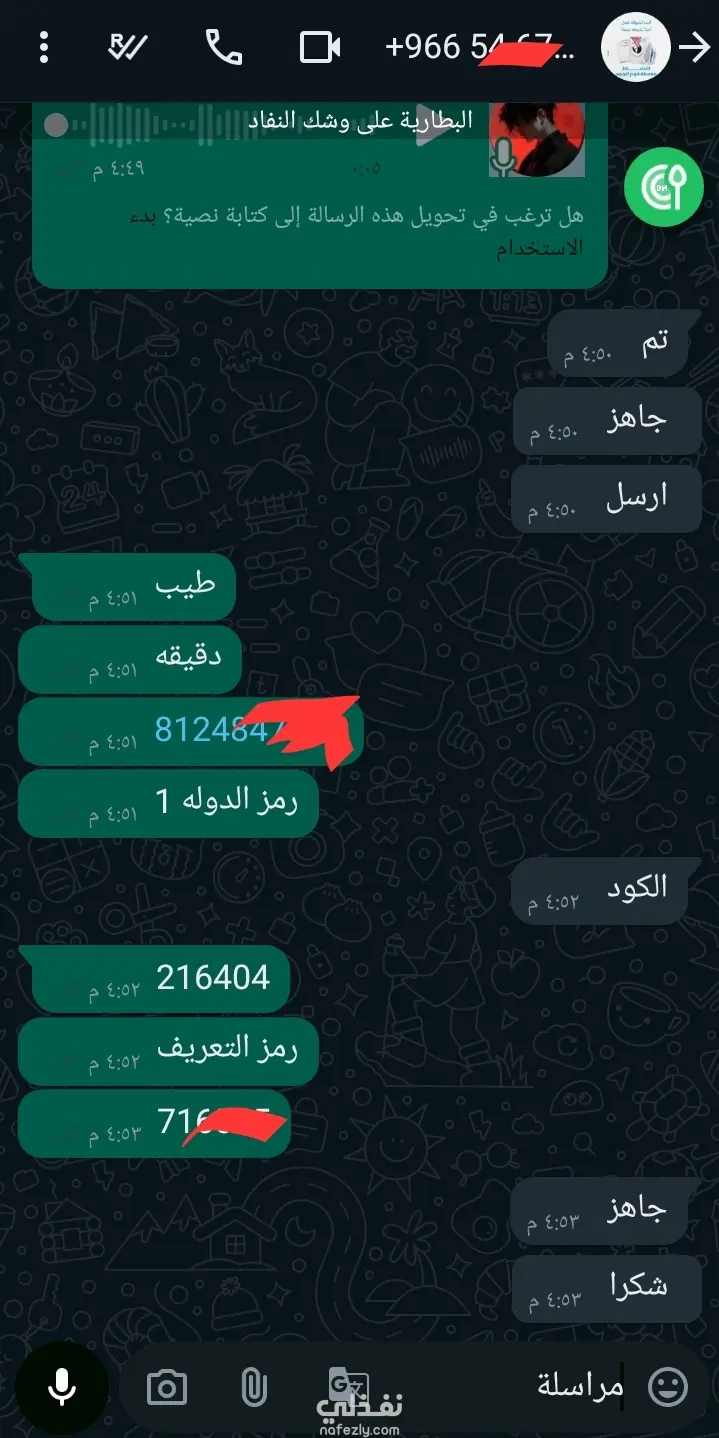Image resolution: width=719 pixels, height=1438 pixels.
Task: Open the green floating bubble icon
Action: point(657,192)
